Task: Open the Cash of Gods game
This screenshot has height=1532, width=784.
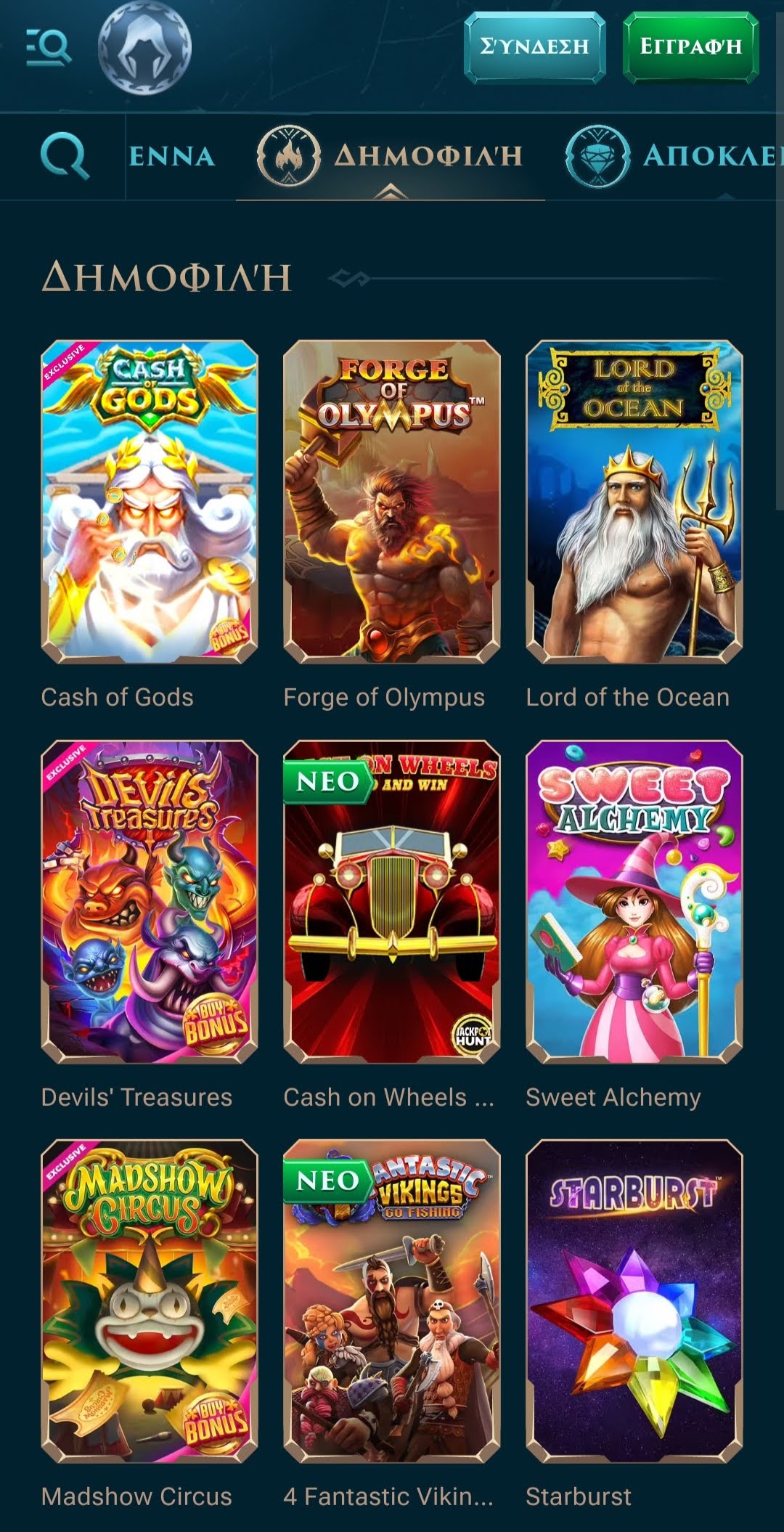Action: coord(150,501)
